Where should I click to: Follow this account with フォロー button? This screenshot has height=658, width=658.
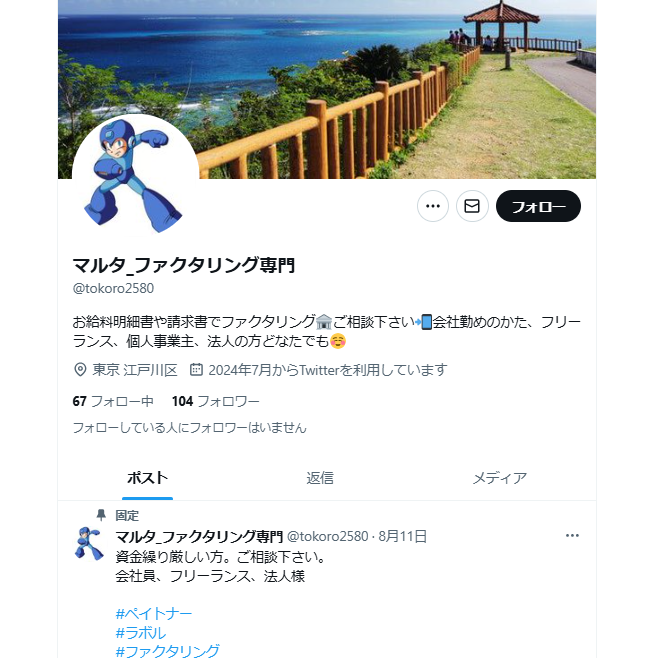pyautogui.click(x=538, y=206)
